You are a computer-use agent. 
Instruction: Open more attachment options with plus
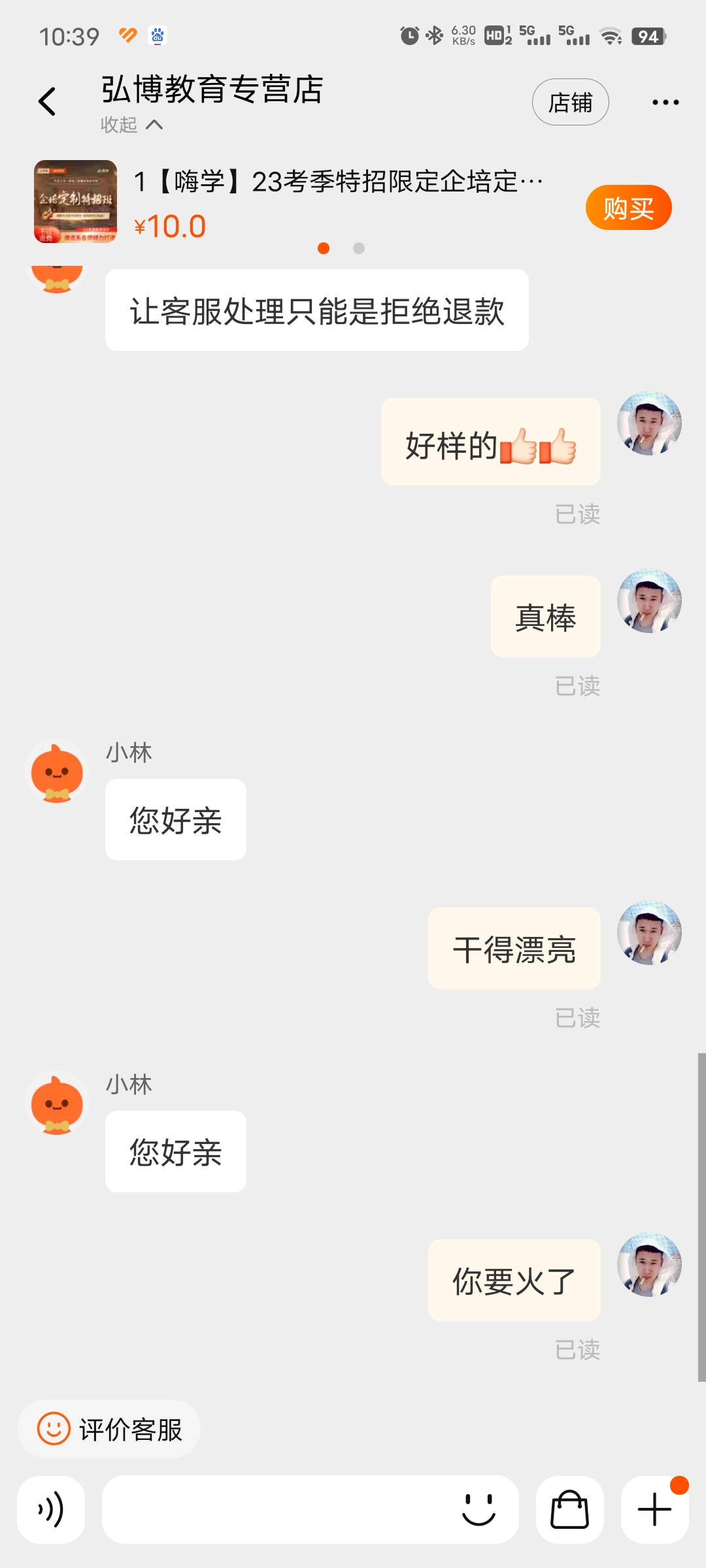[x=654, y=1509]
